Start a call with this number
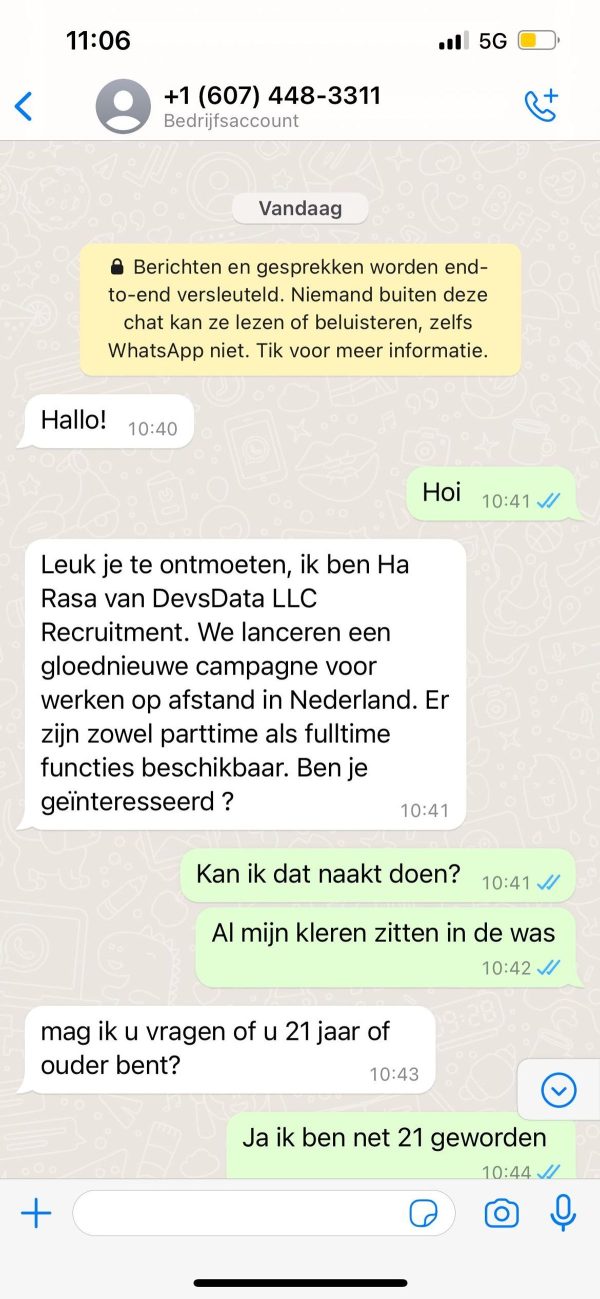600x1299 pixels. 541,106
